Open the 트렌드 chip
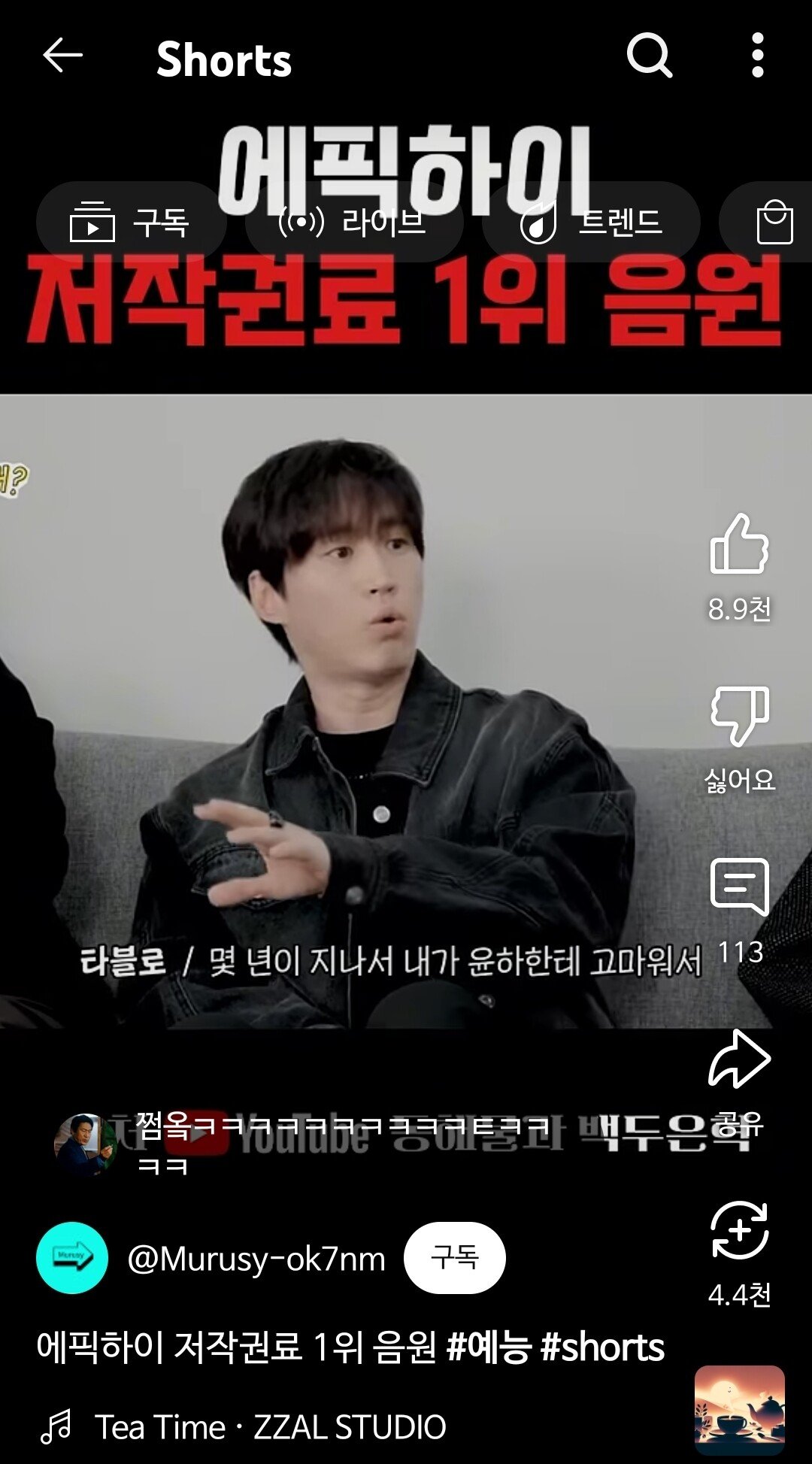The image size is (812, 1464). [x=592, y=223]
